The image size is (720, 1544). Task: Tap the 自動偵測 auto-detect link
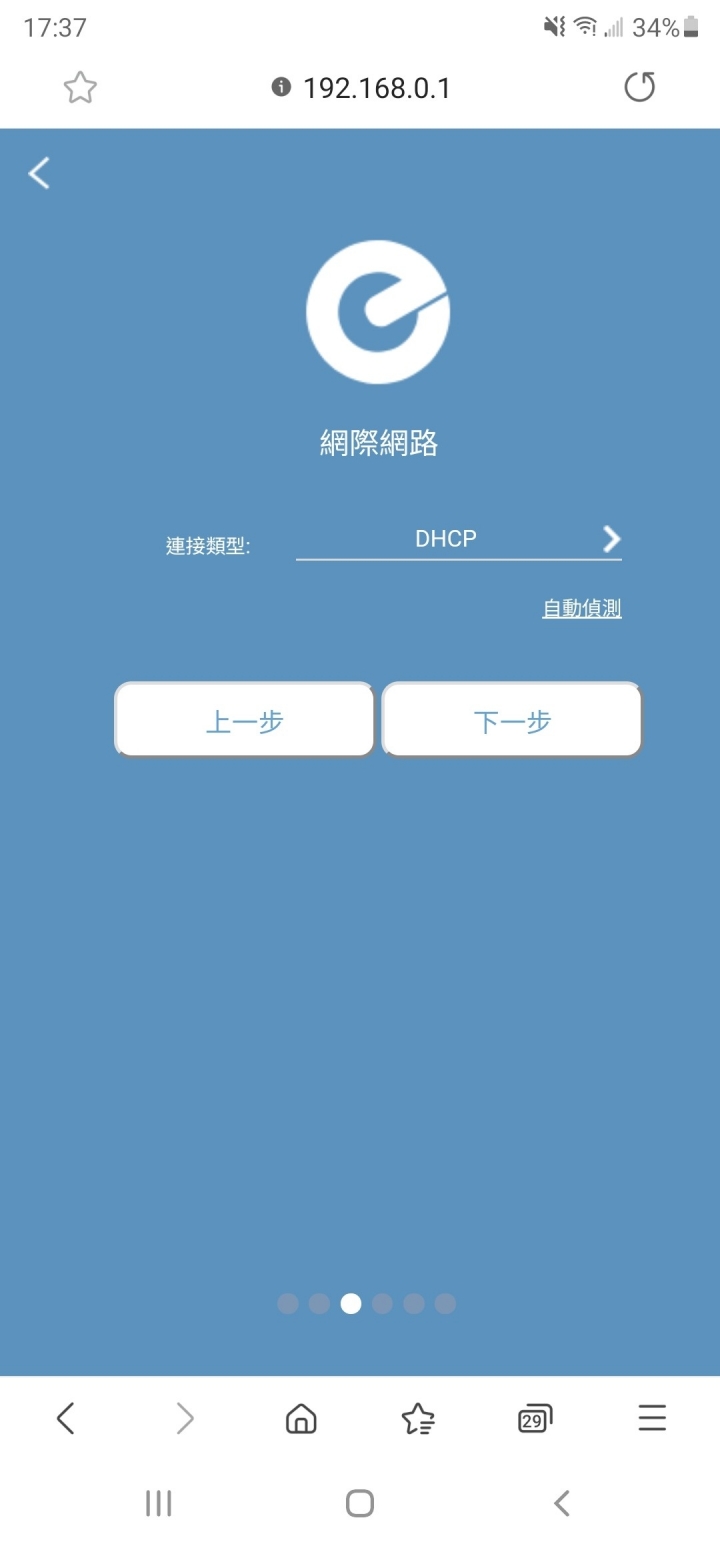coord(581,608)
